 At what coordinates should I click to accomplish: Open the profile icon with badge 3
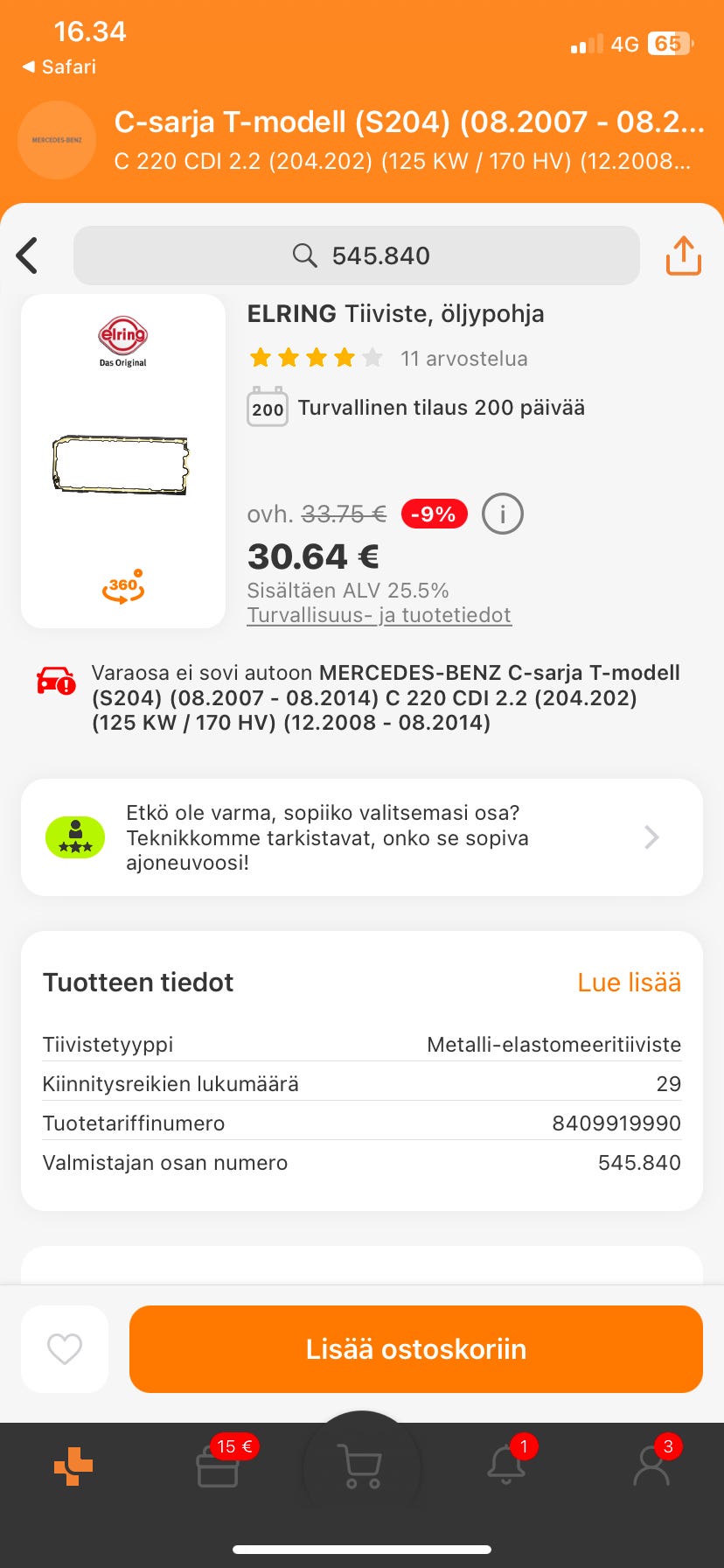click(651, 1466)
